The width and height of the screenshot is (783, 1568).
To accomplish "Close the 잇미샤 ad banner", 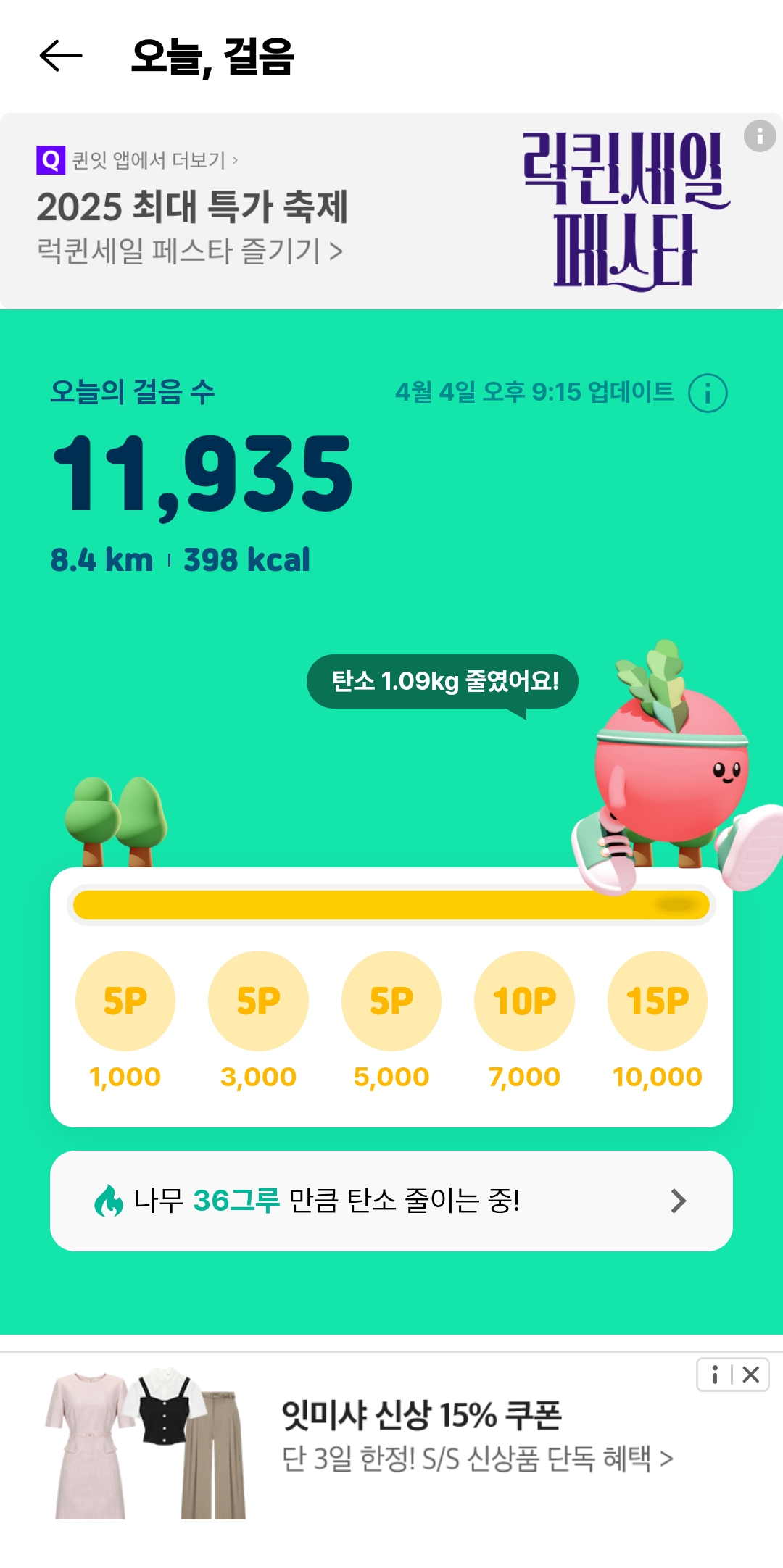I will pos(751,1375).
